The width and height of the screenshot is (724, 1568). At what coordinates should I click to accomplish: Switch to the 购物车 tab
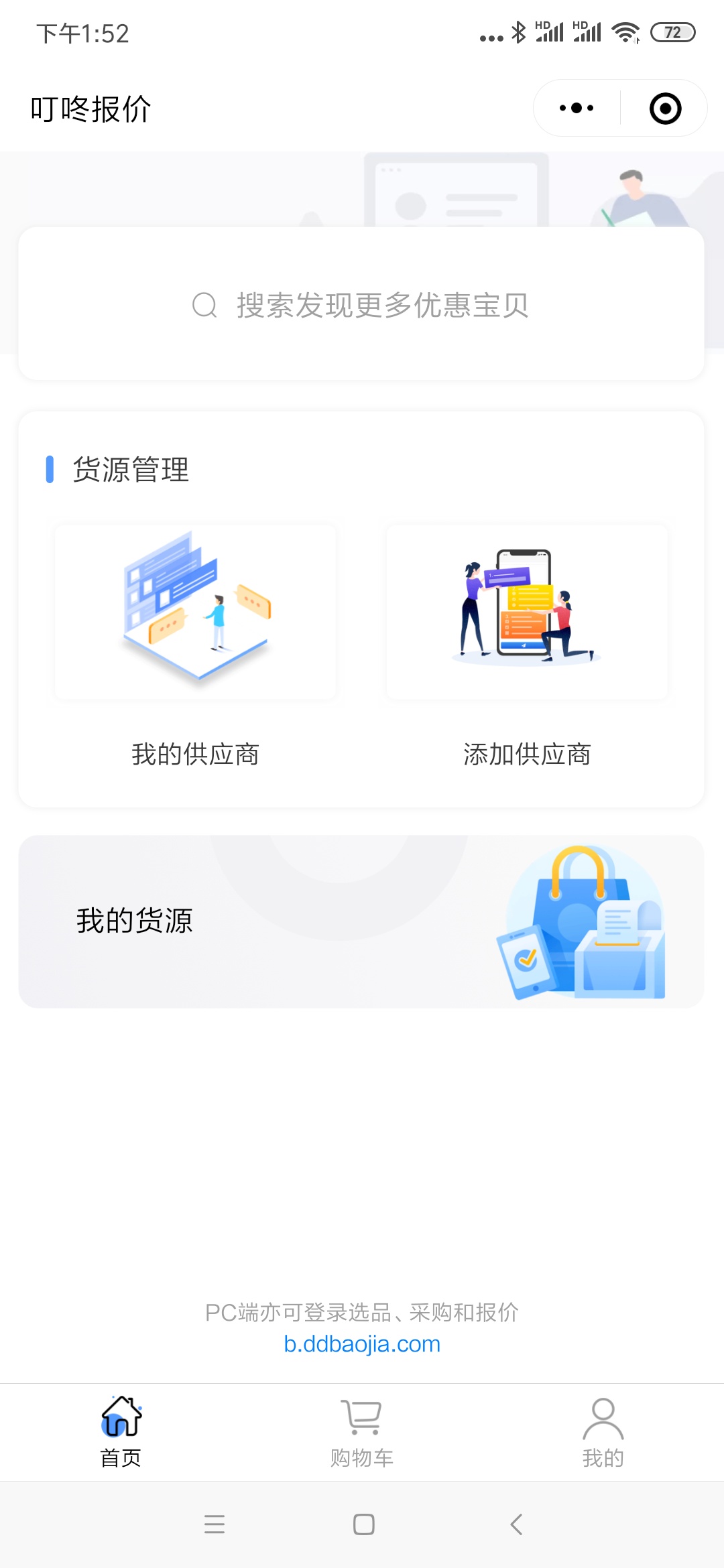(362, 1432)
